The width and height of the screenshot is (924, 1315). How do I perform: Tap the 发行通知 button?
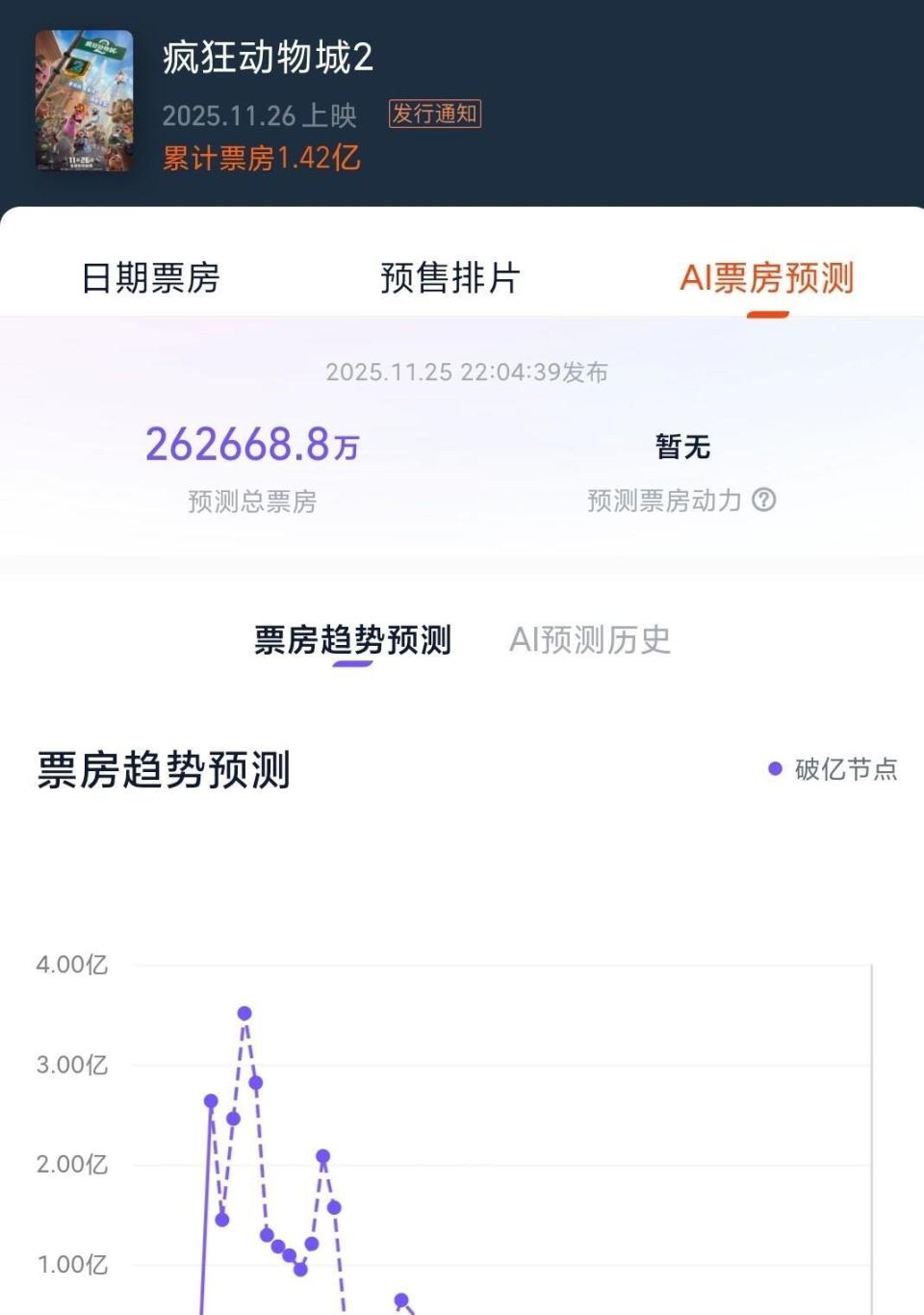pos(435,115)
